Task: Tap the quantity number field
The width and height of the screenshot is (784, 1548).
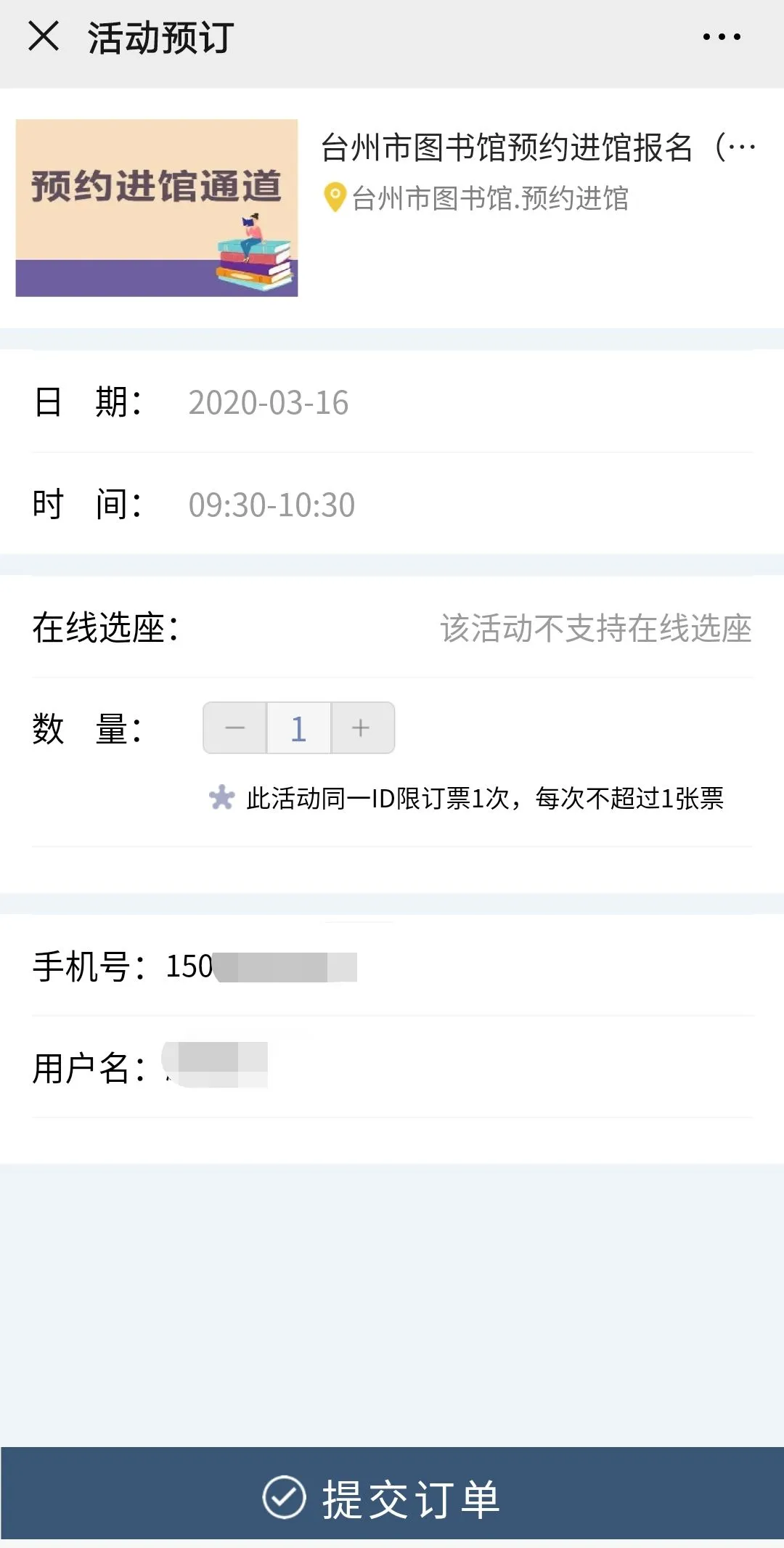Action: pos(298,728)
